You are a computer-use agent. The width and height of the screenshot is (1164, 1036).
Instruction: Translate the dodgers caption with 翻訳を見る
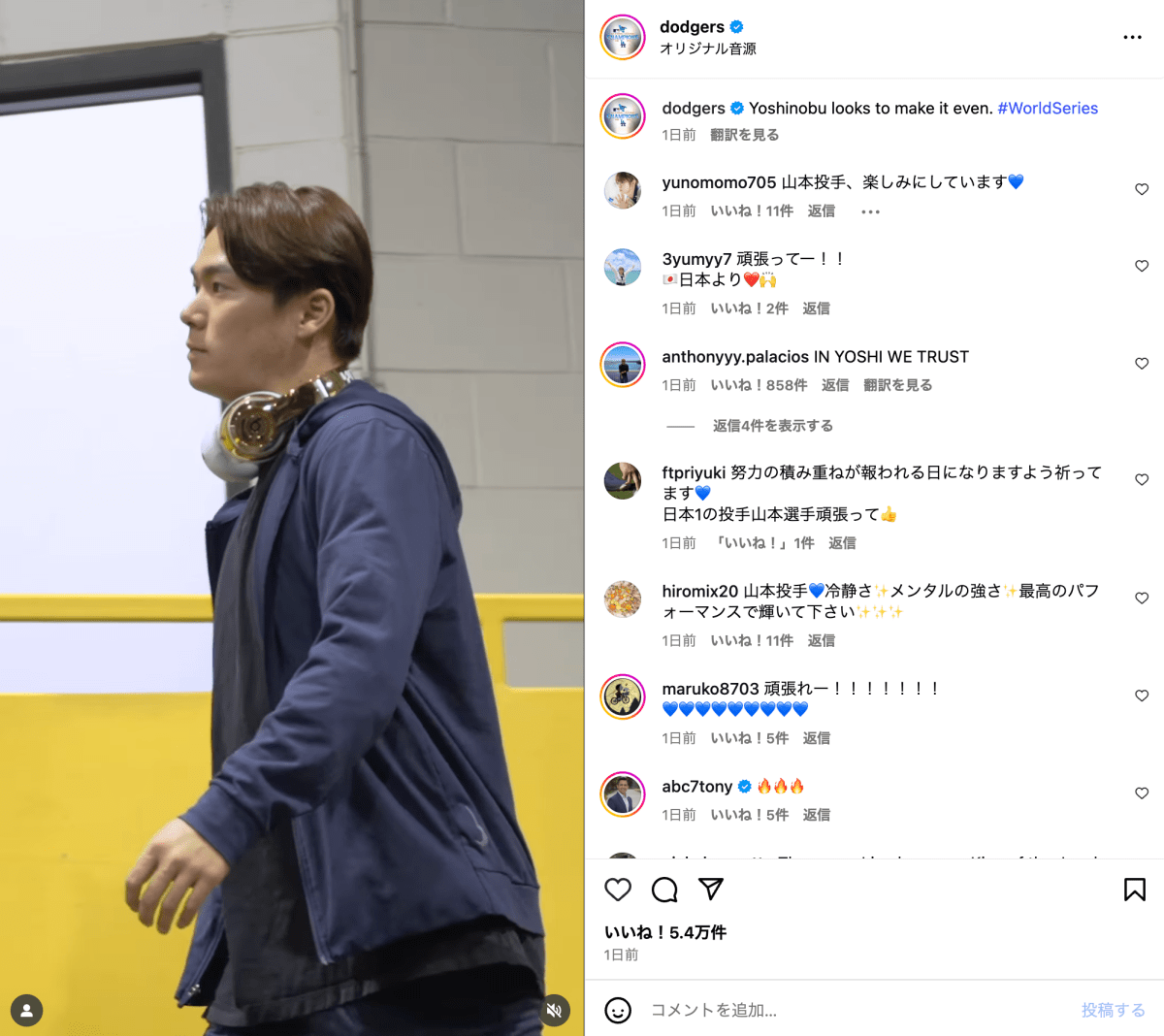click(x=744, y=135)
